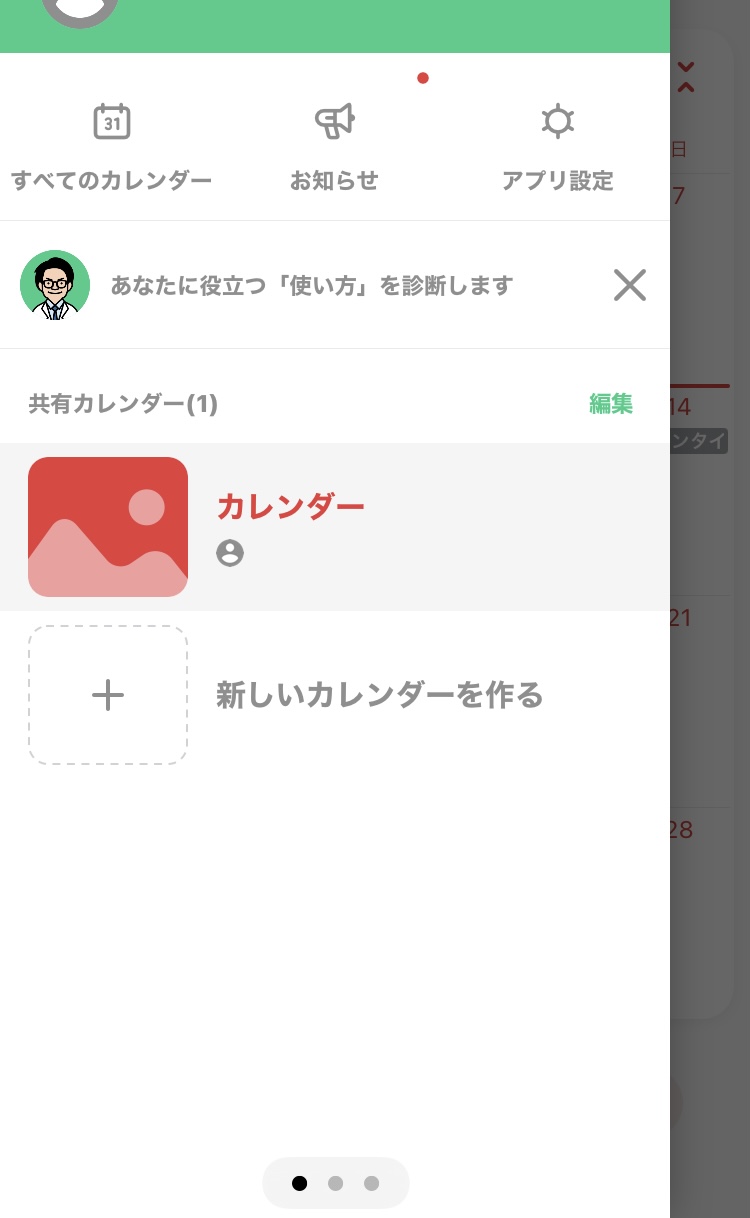
Task: Tap the profile avatar in the green header
Action: [x=80, y=10]
